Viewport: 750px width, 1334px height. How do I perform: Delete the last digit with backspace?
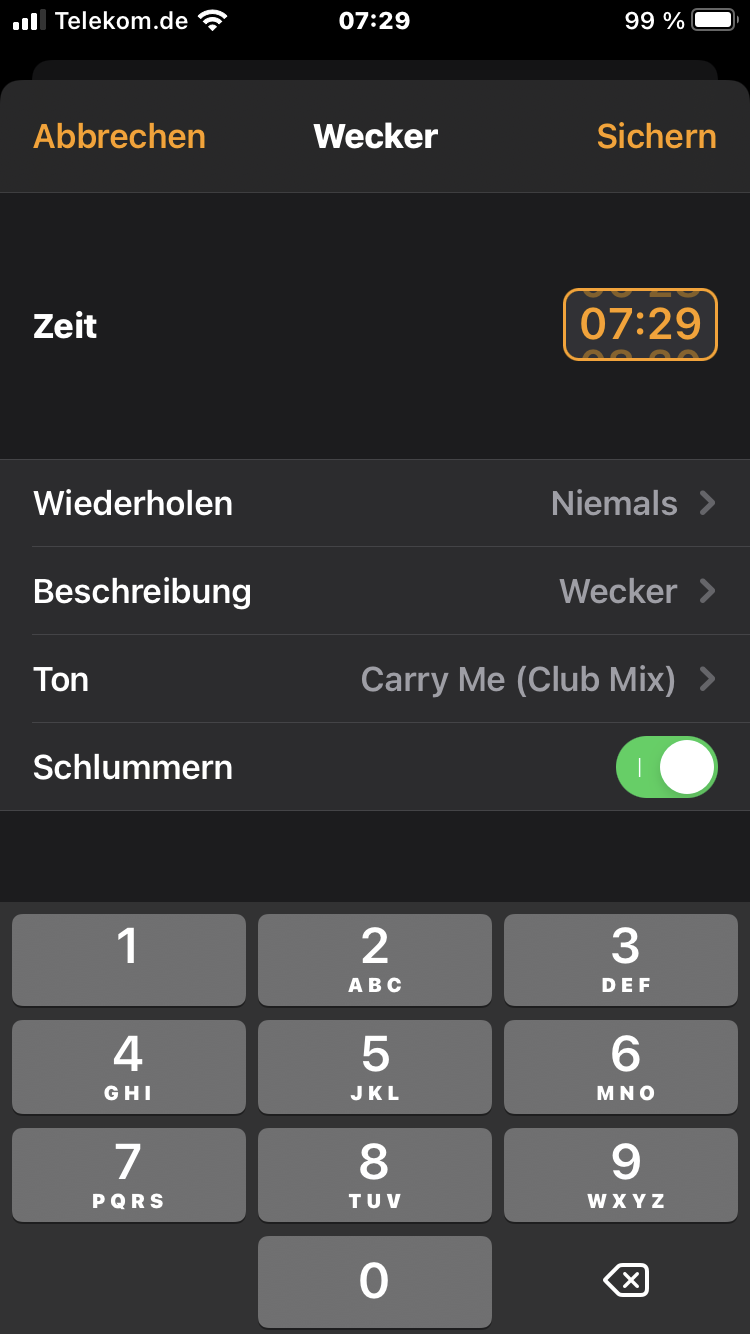626,1281
